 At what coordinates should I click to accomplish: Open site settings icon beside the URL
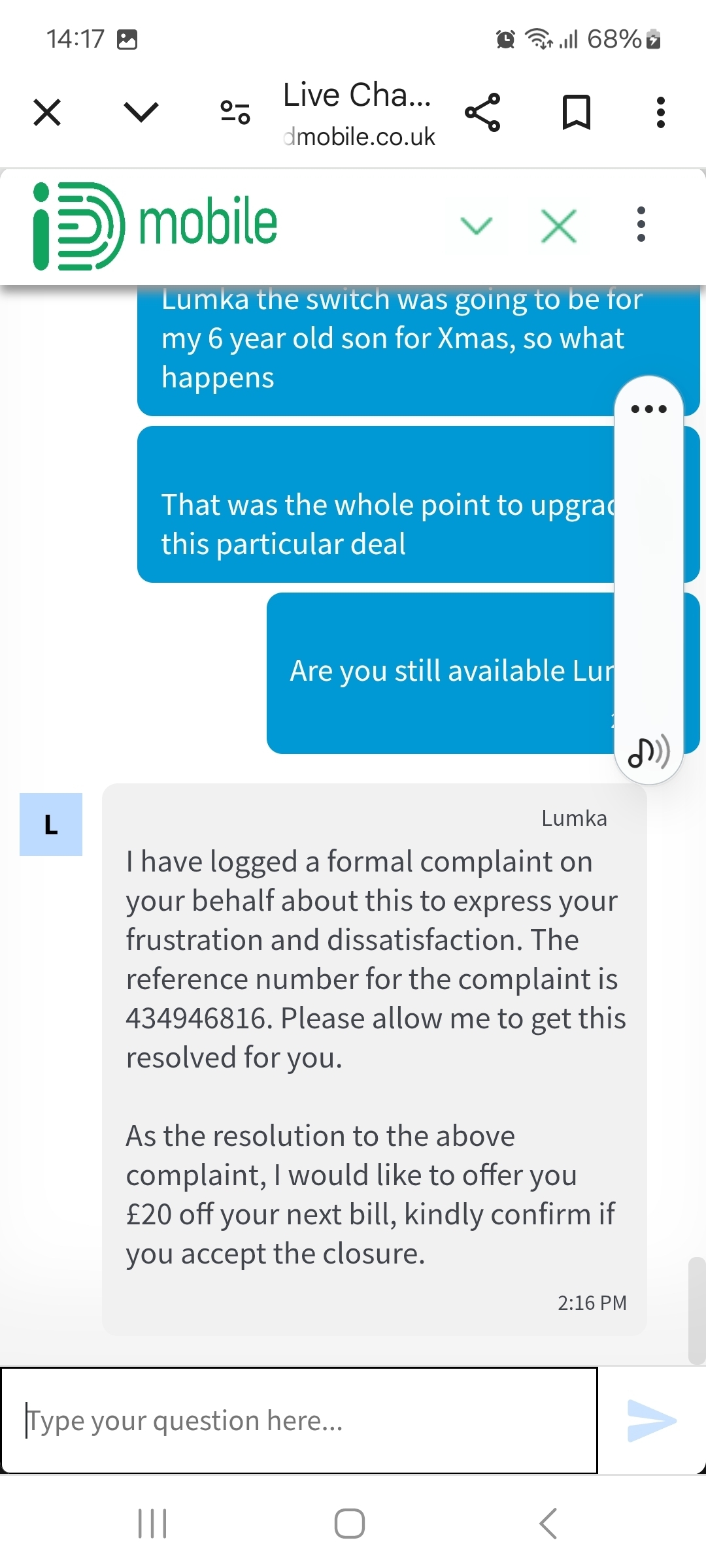[235, 112]
